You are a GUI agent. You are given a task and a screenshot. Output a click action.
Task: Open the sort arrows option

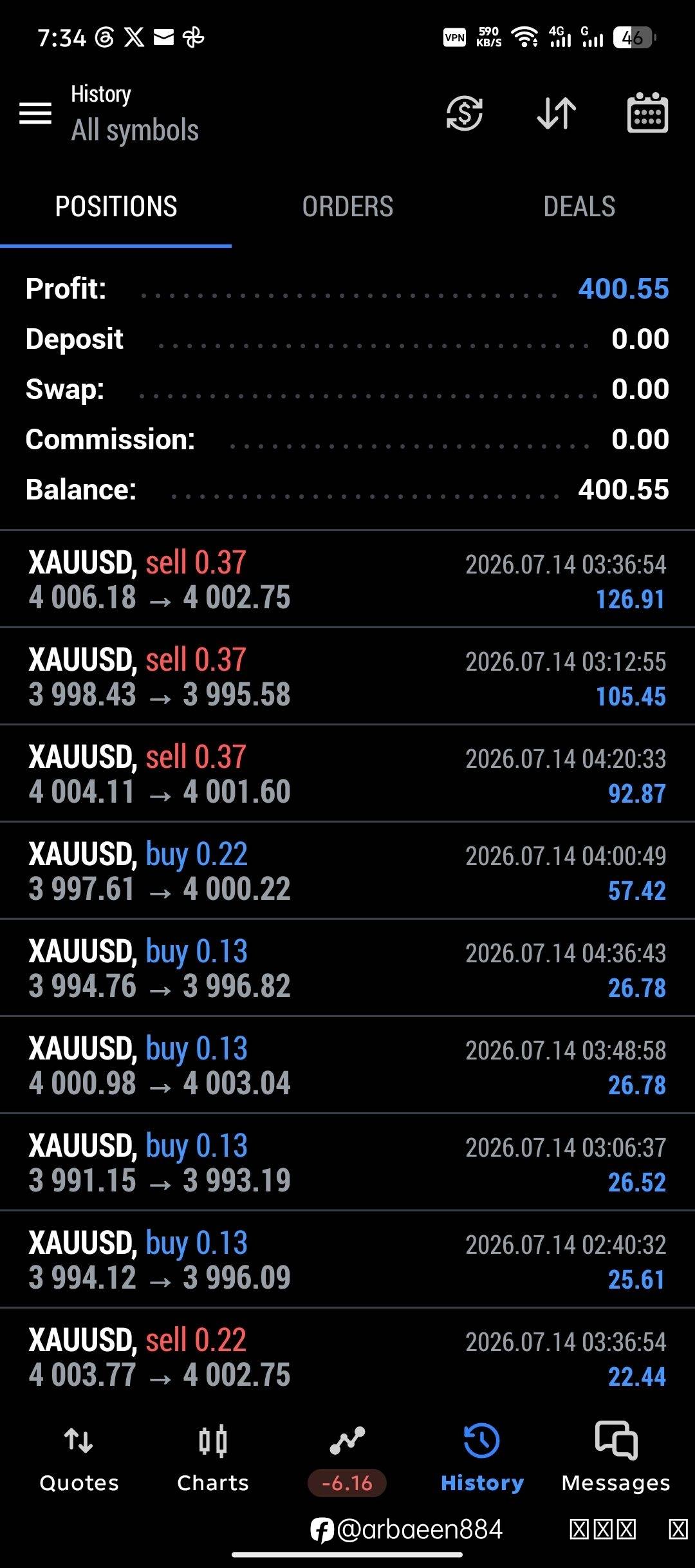(x=557, y=113)
